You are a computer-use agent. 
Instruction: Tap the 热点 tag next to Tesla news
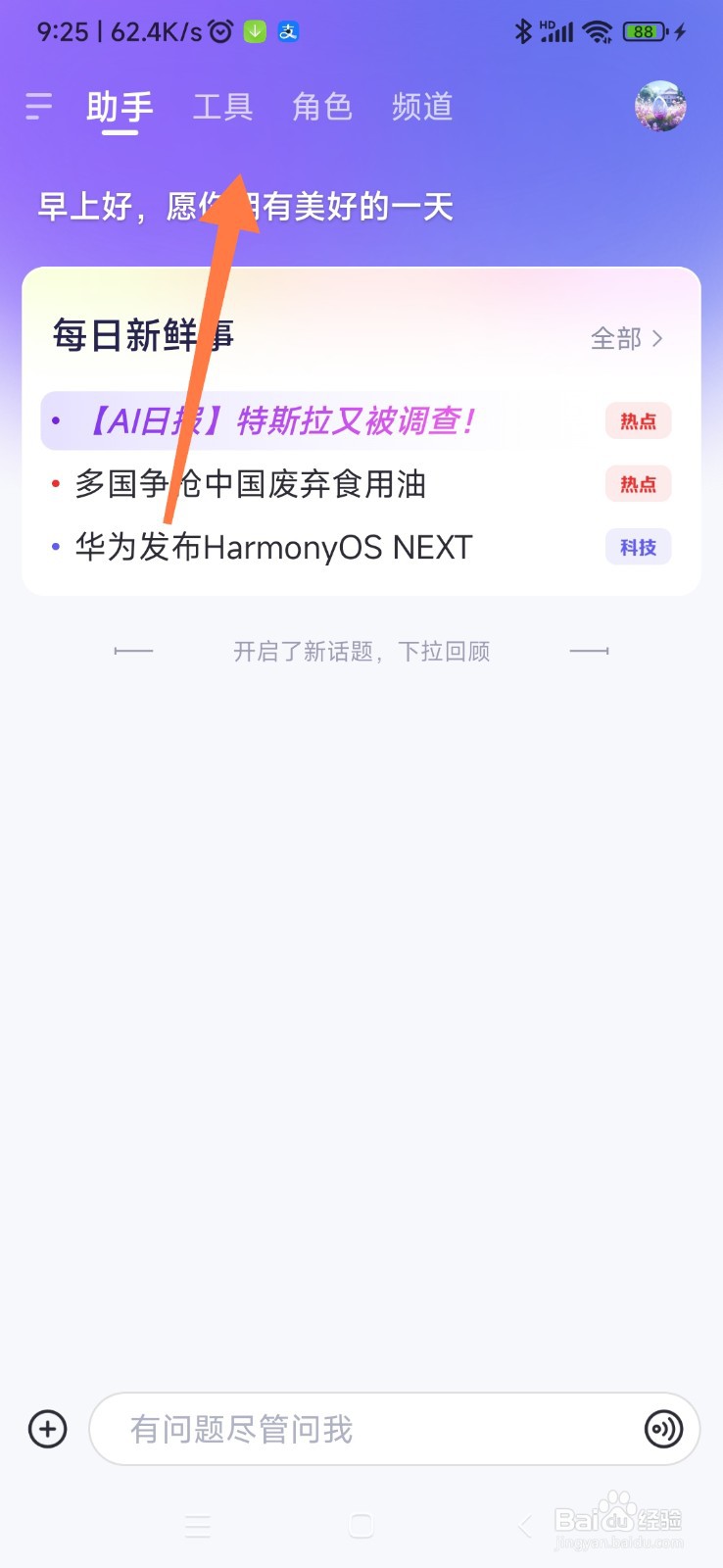pos(637,420)
